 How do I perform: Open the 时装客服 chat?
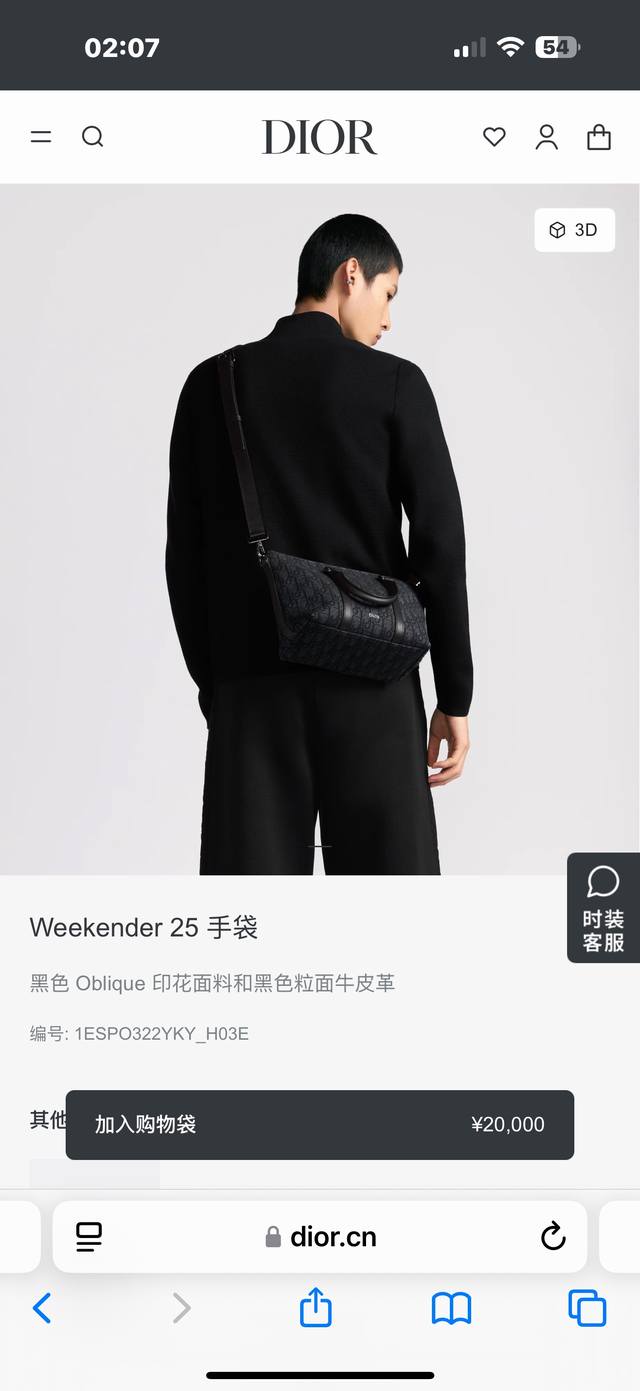coord(603,908)
